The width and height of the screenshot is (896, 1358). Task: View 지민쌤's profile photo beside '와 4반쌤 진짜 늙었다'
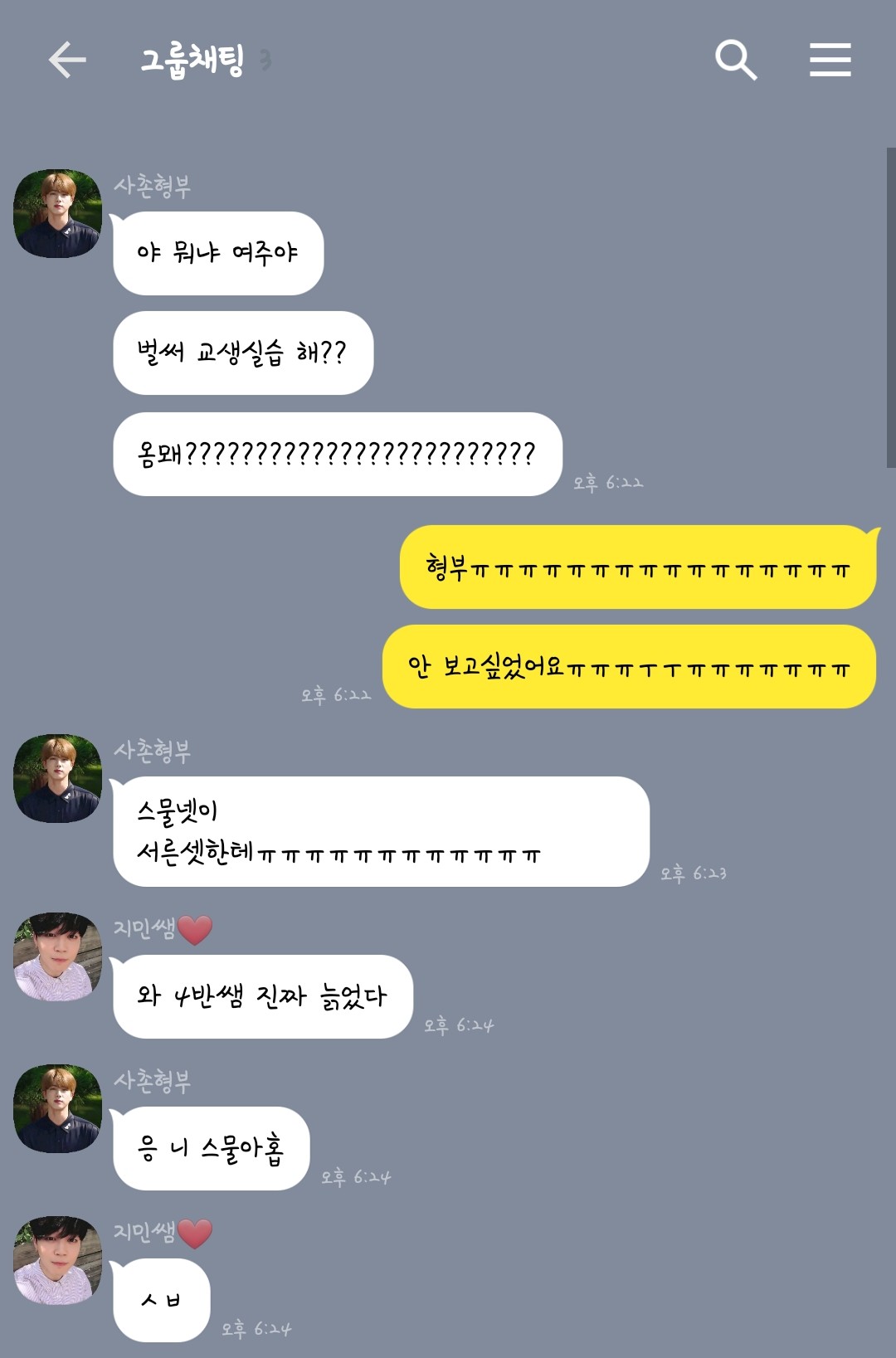pos(57,956)
